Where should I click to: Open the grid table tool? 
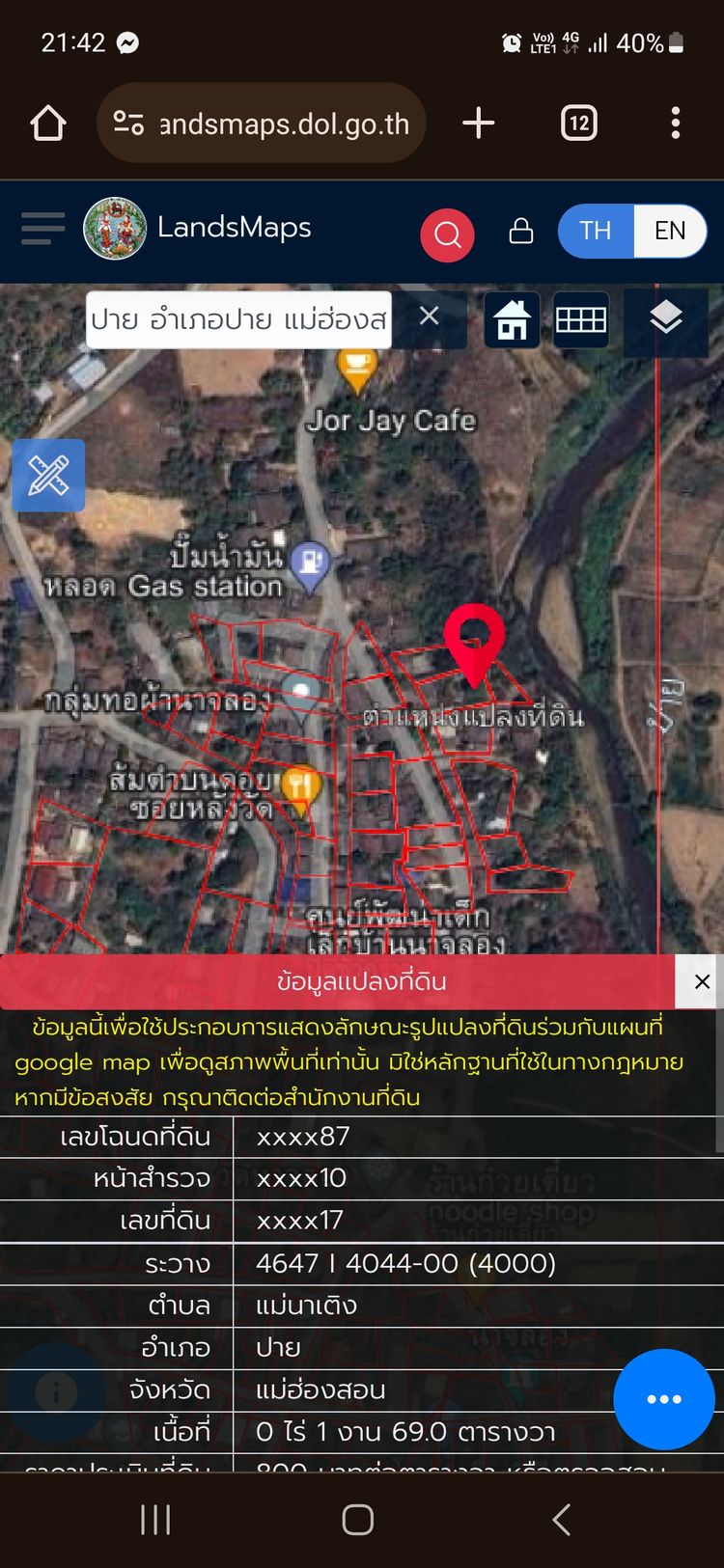coord(581,319)
